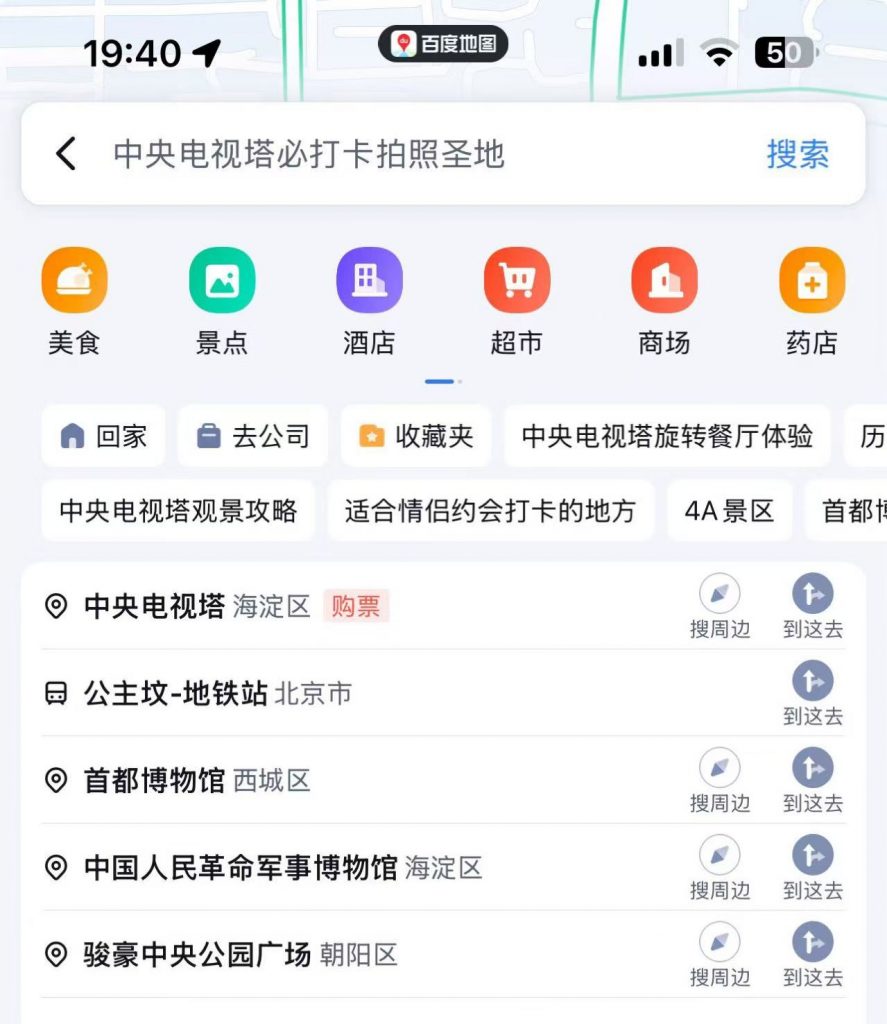Tap 搜周边 for 首都博物馆
Viewport: 887px width, 1024px height.
click(719, 780)
